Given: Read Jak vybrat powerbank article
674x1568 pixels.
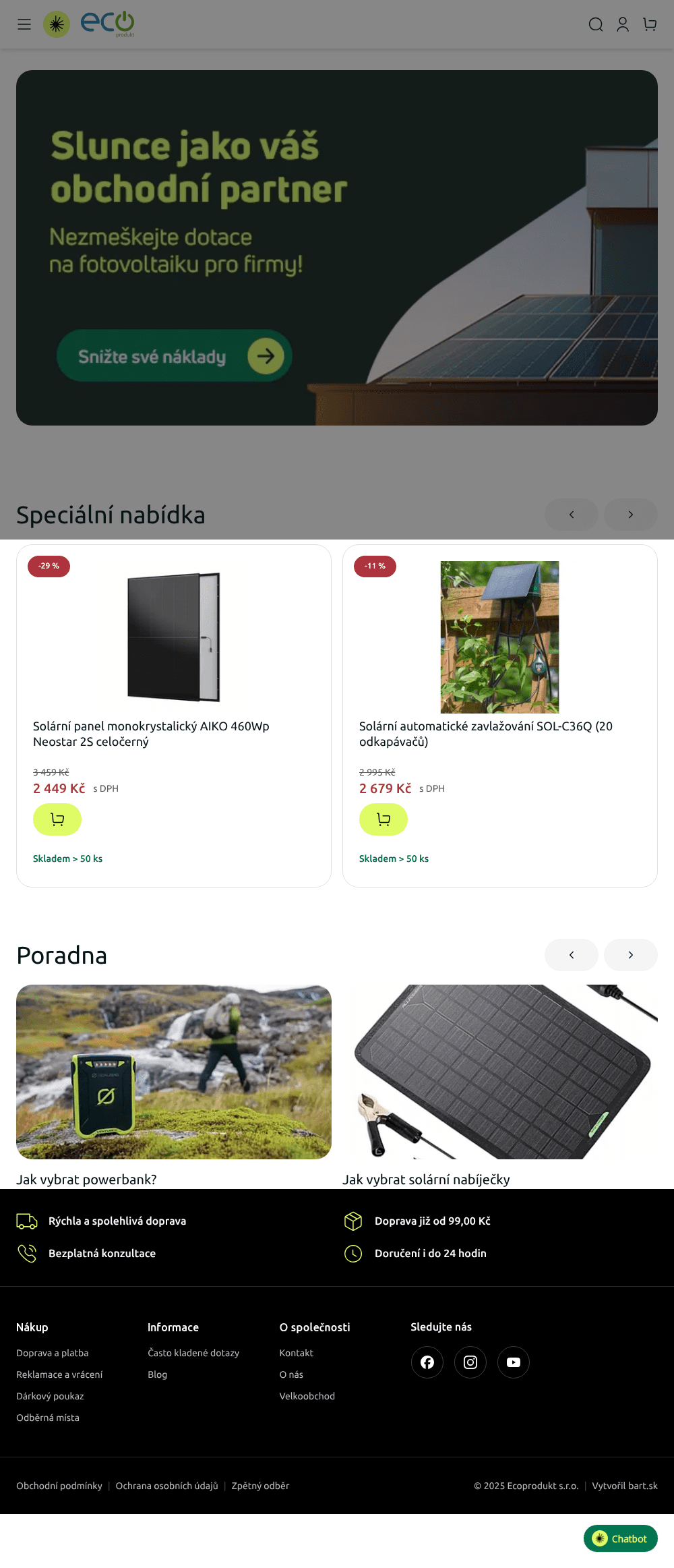Looking at the screenshot, I should (x=86, y=1180).
